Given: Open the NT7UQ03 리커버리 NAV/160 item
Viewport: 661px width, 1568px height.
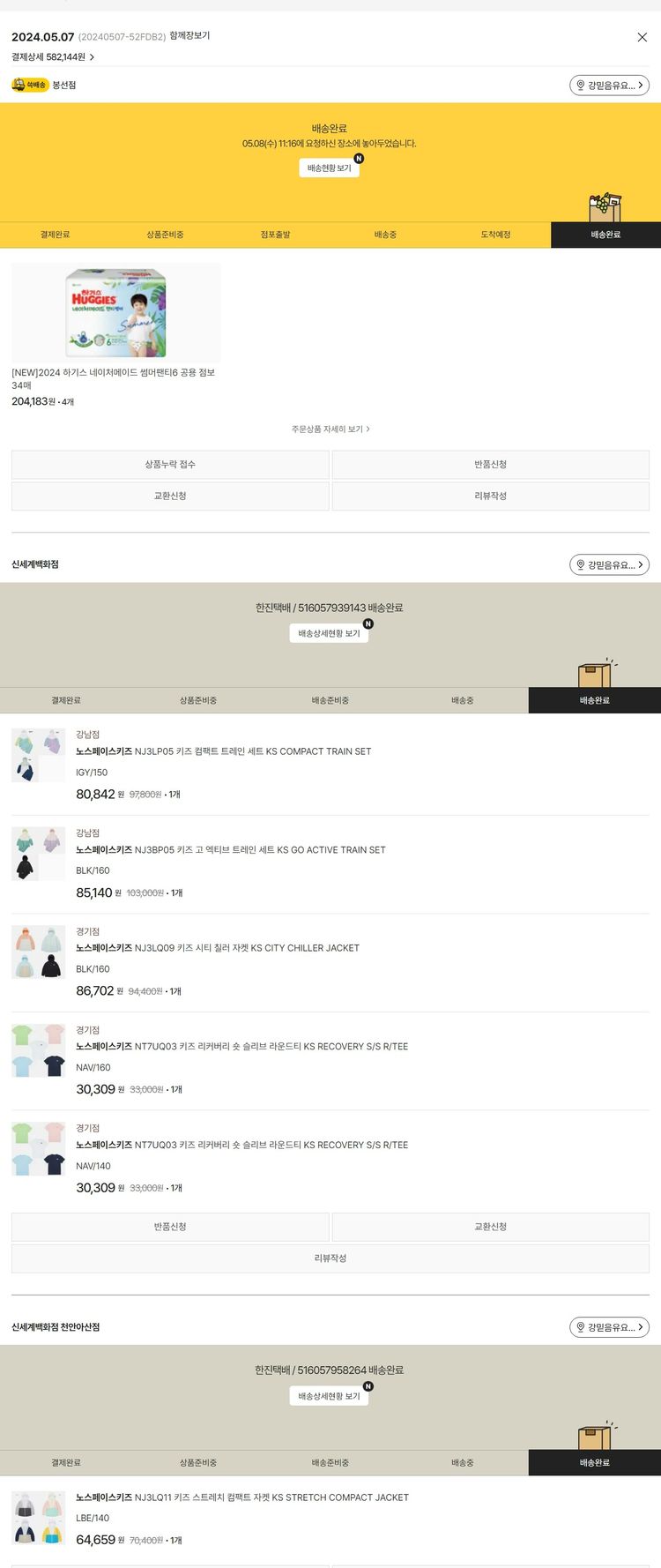Looking at the screenshot, I should point(241,1047).
